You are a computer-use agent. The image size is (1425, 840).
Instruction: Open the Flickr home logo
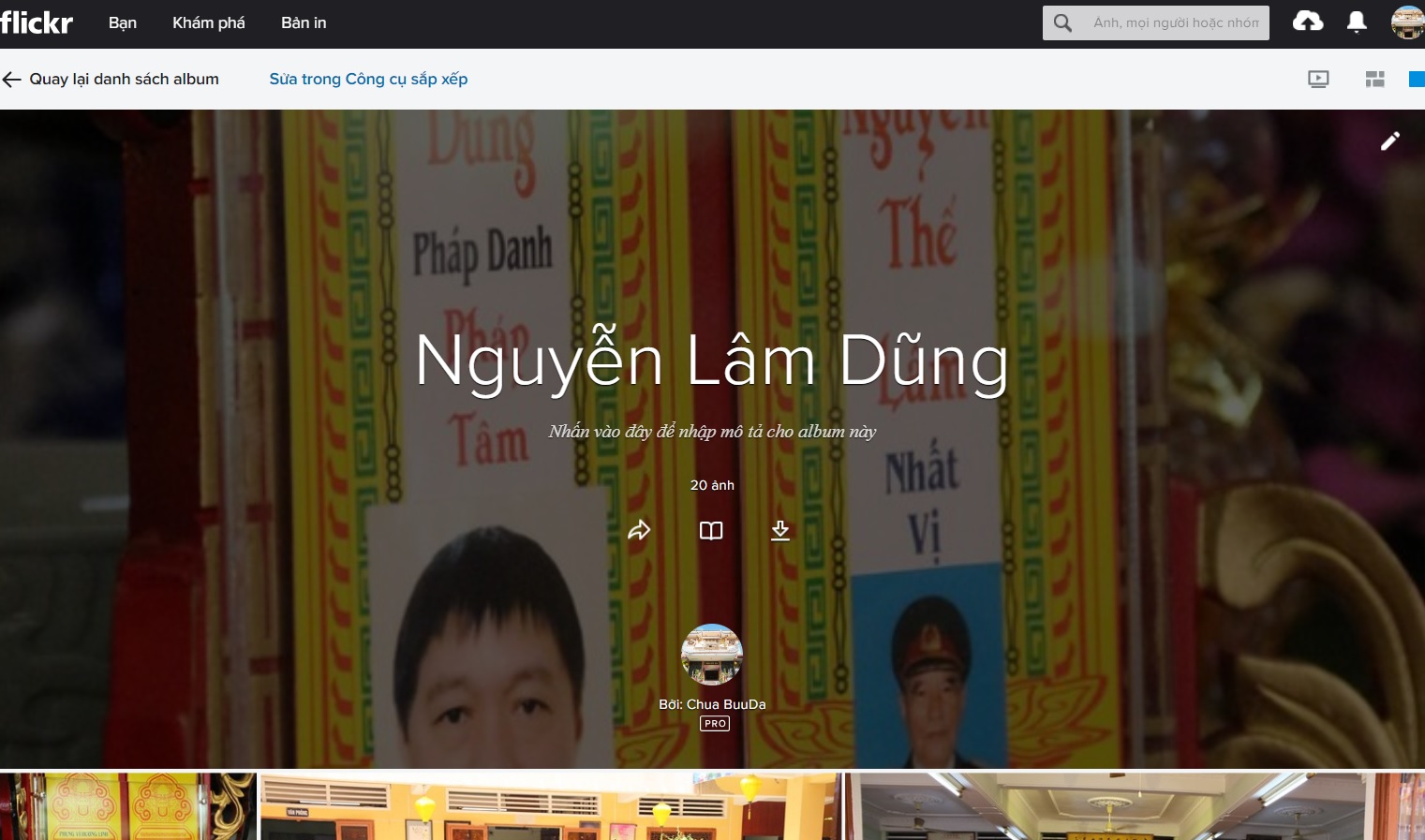(x=37, y=22)
